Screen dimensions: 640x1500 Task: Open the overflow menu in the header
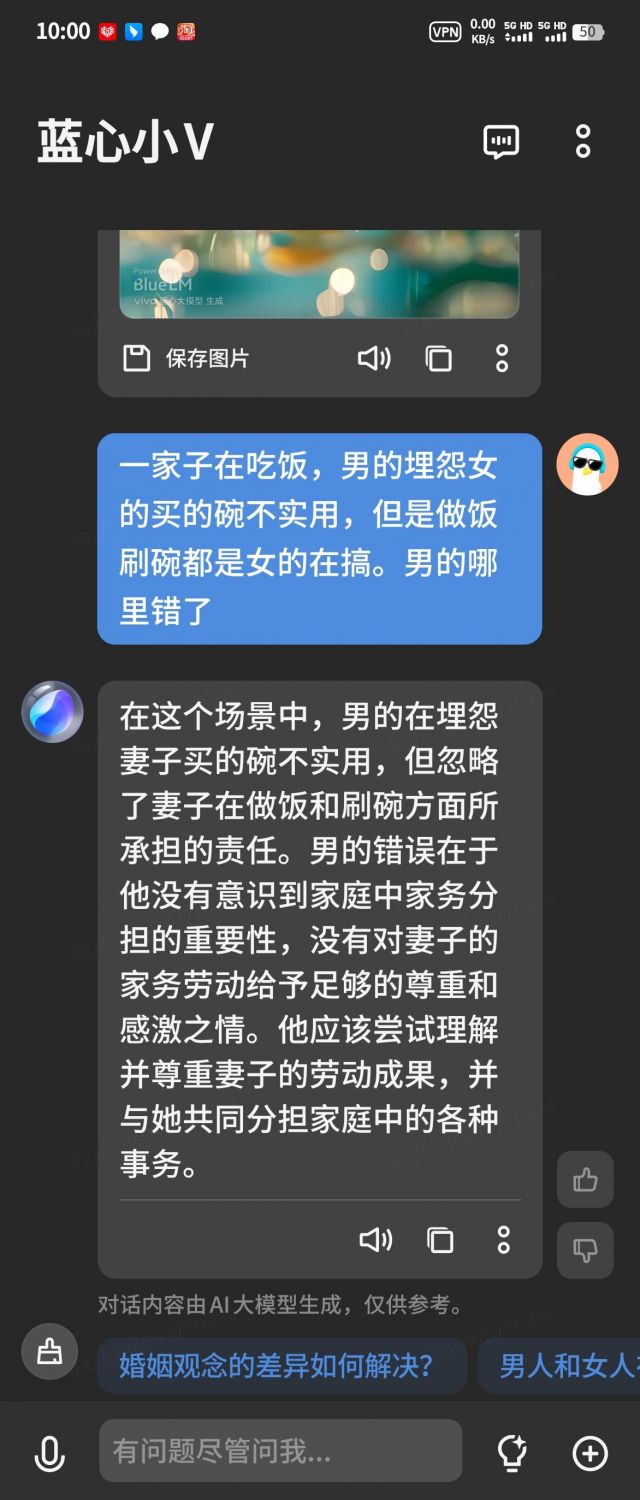(583, 141)
